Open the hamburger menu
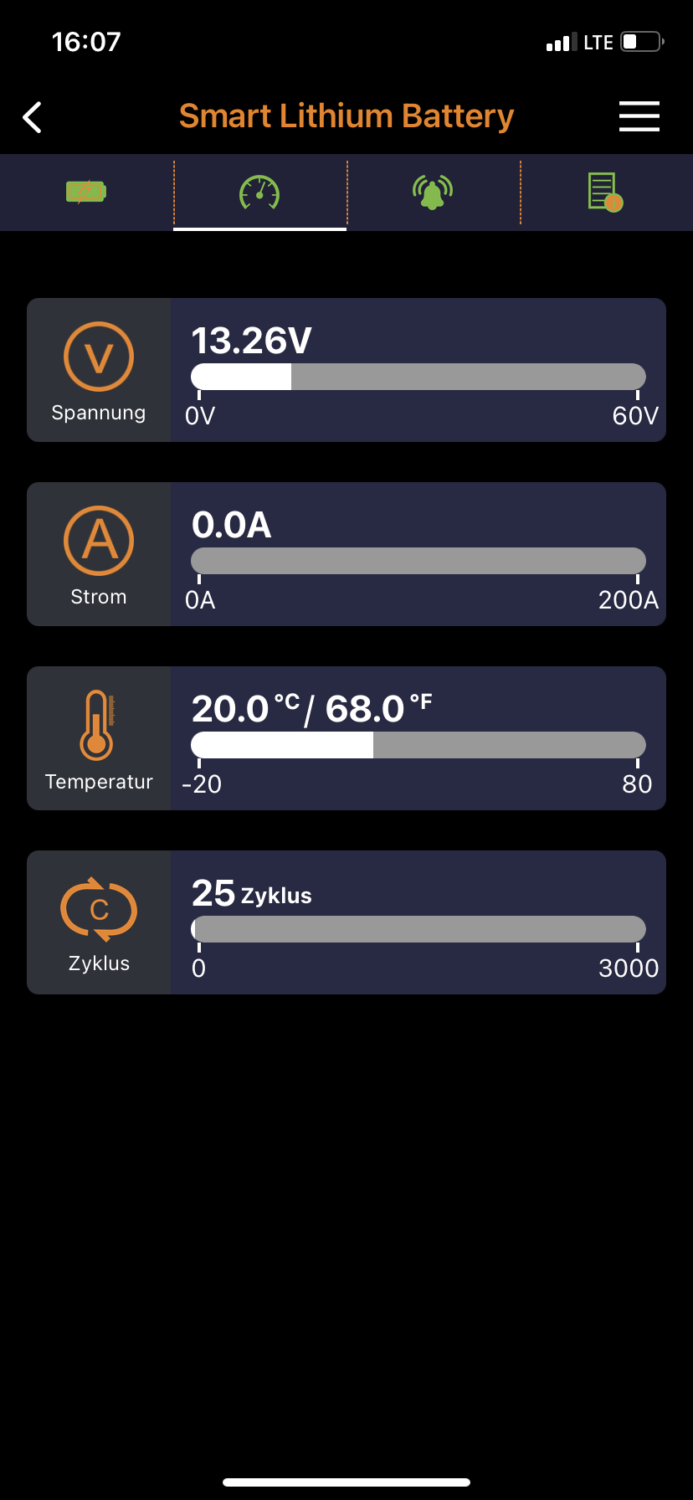The height and width of the screenshot is (1500, 693). [x=639, y=117]
